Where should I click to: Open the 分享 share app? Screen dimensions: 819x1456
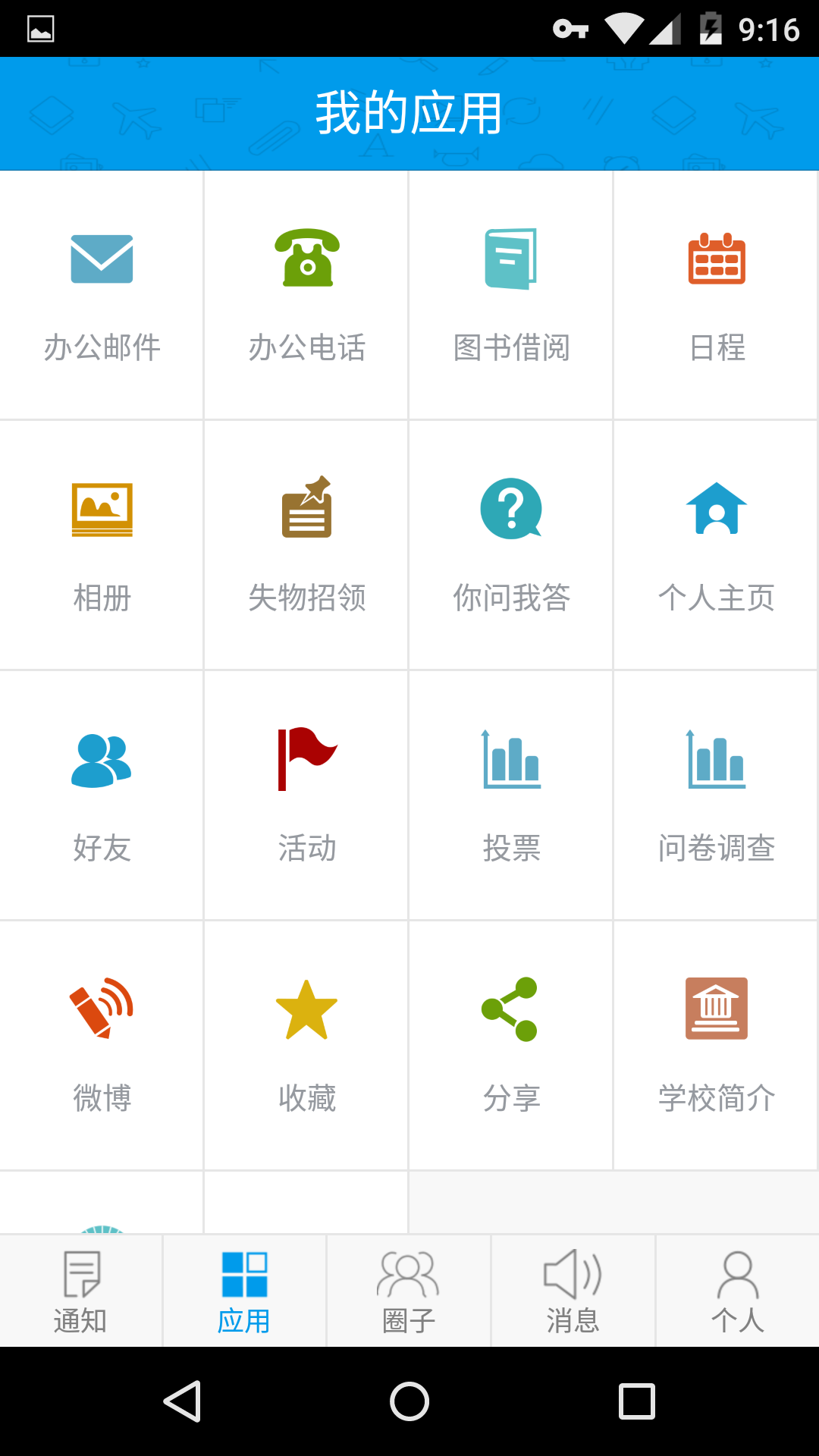click(511, 1045)
